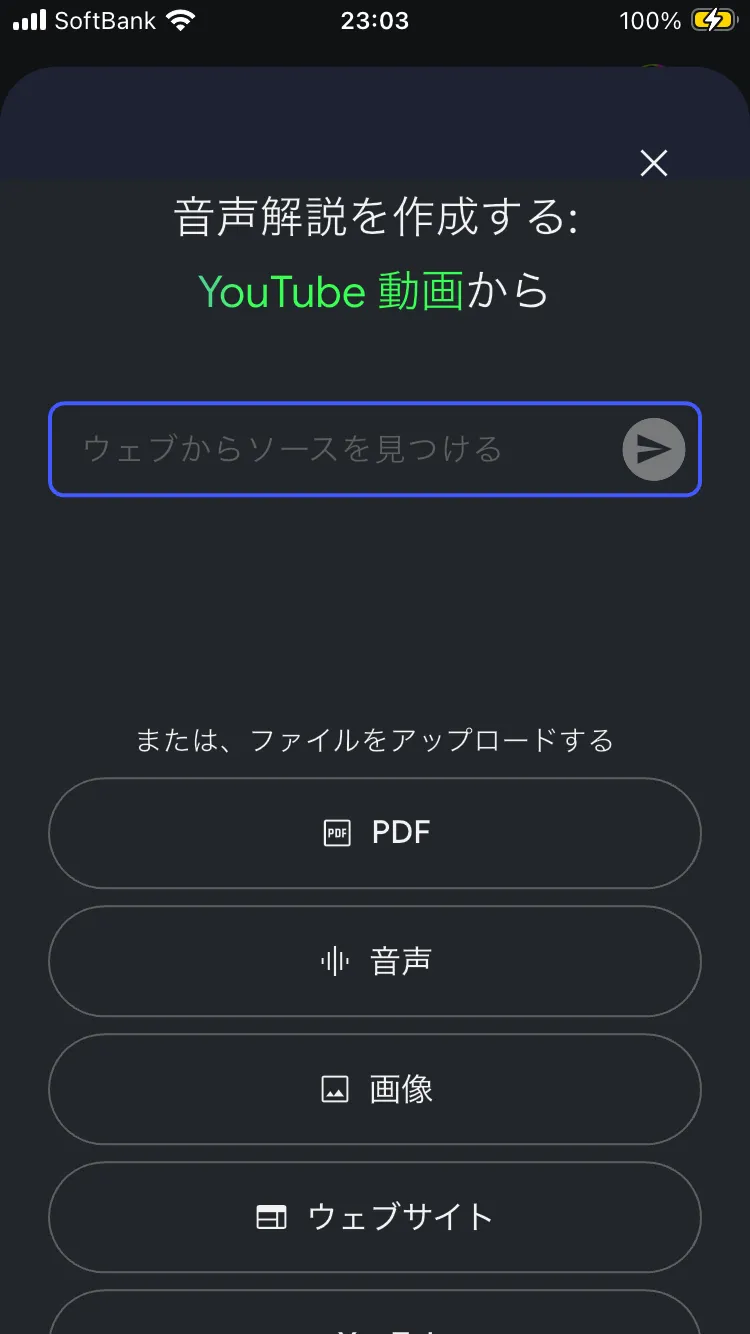Viewport: 750px width, 1334px height.
Task: Tap the send arrow in the search field
Action: (x=653, y=450)
